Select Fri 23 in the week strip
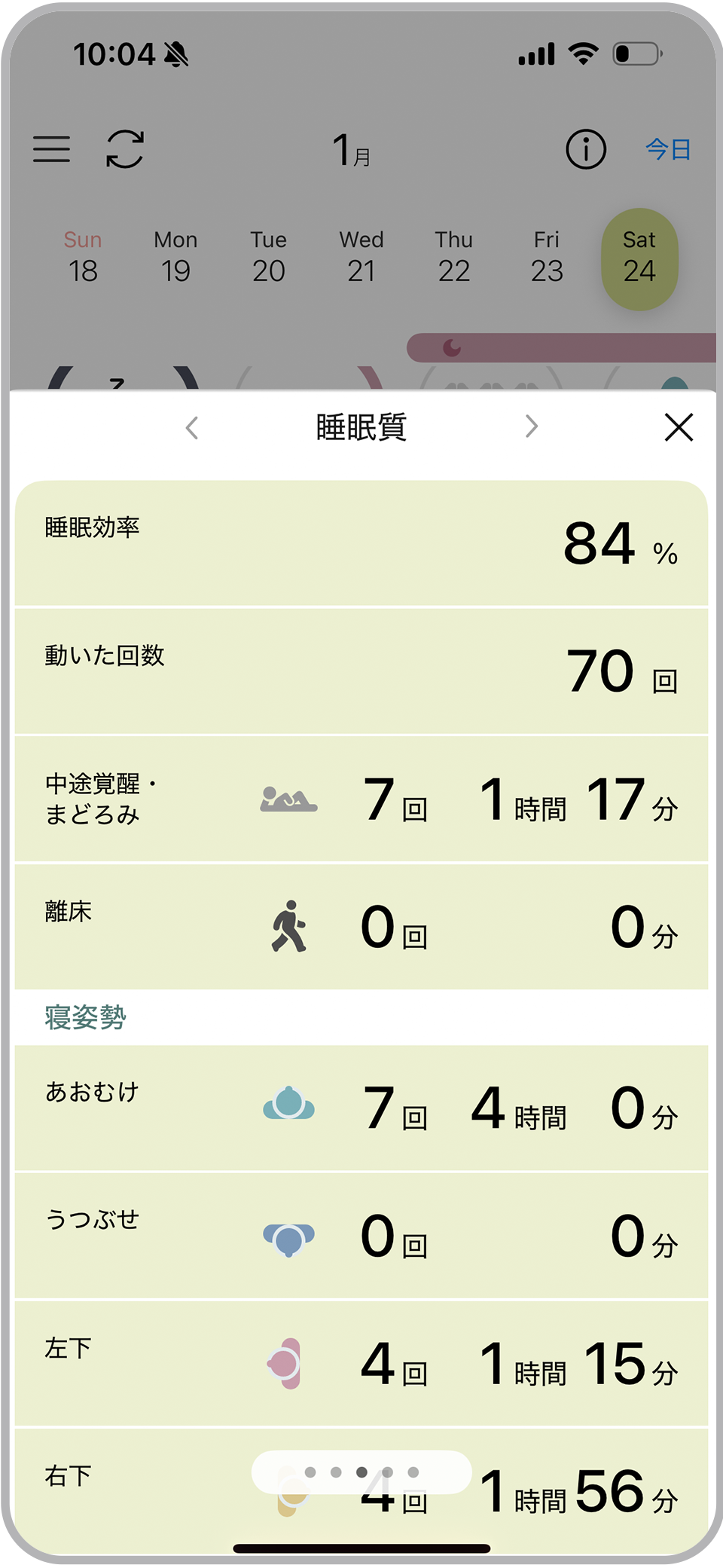This screenshot has height=1568, width=723. [x=547, y=258]
